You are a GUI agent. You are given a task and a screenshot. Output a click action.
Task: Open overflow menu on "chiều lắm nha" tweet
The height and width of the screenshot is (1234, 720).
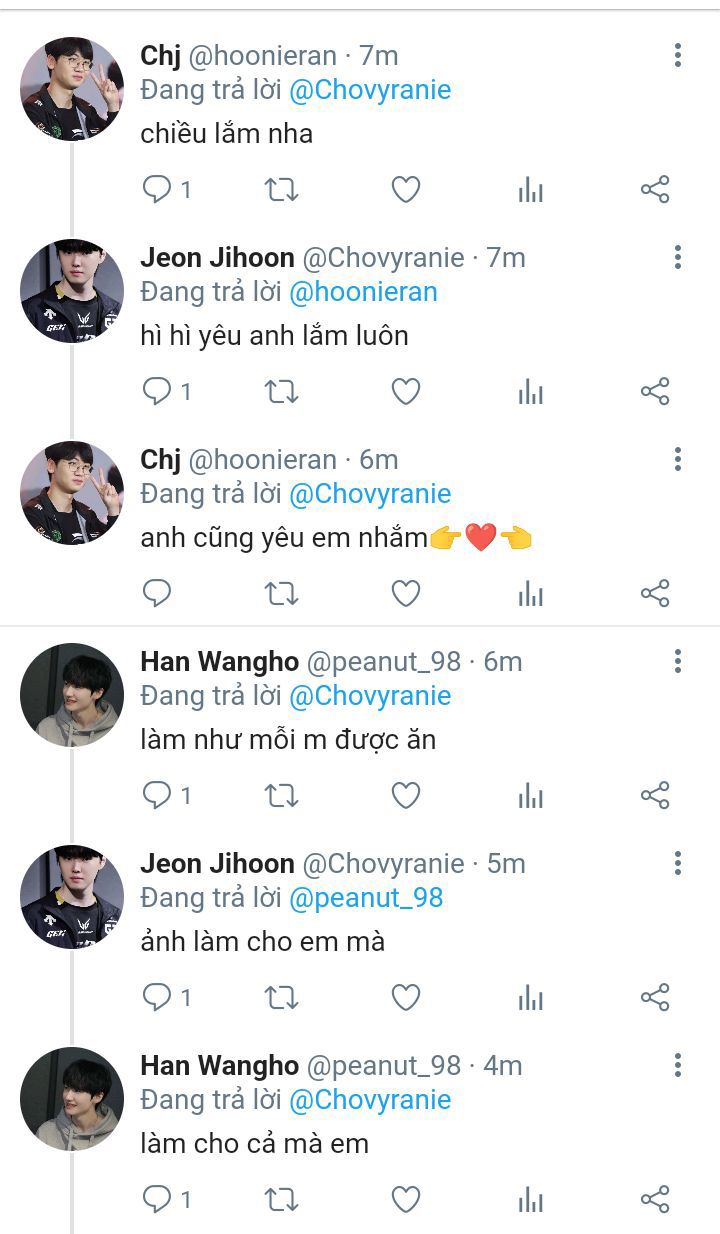[x=678, y=55]
